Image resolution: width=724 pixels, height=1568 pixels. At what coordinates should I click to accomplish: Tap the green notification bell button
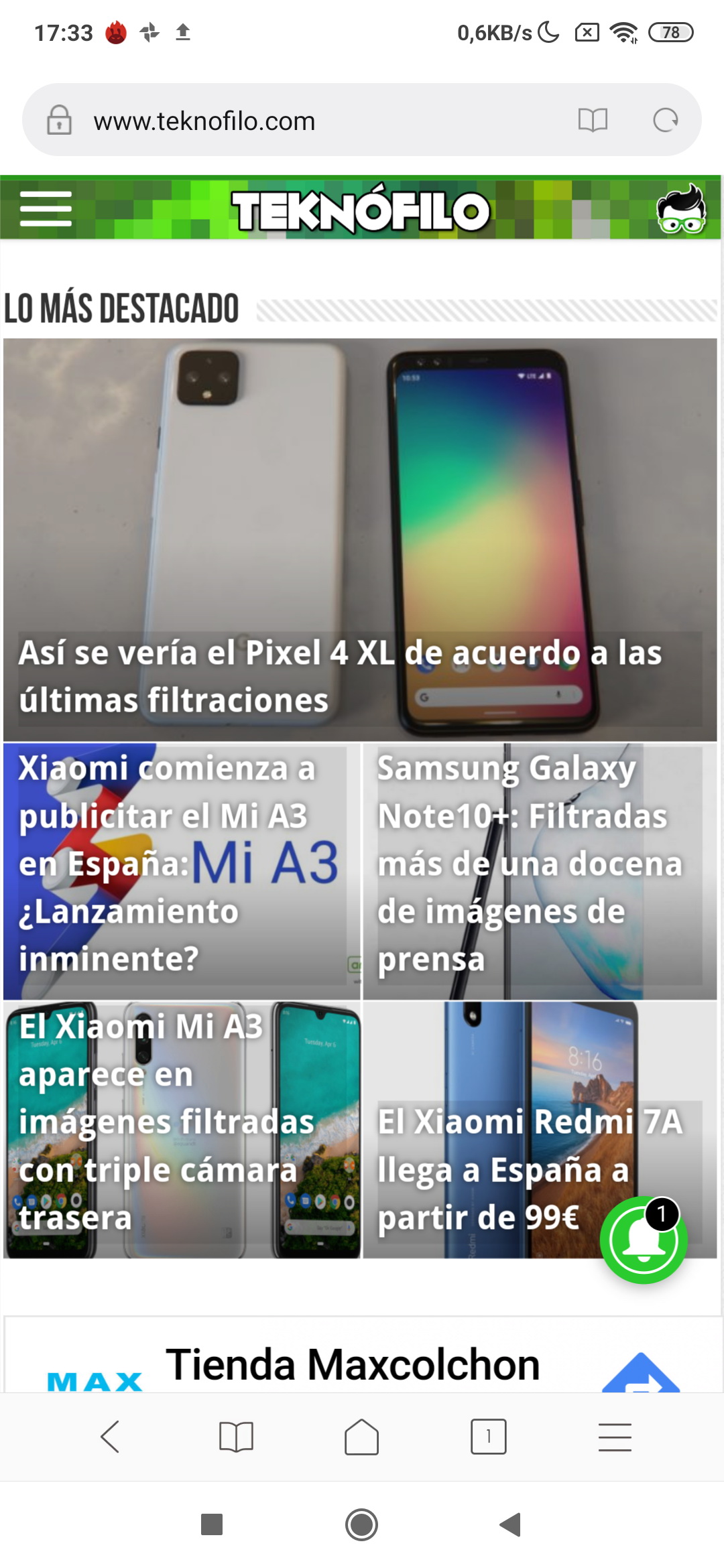pos(644,1240)
